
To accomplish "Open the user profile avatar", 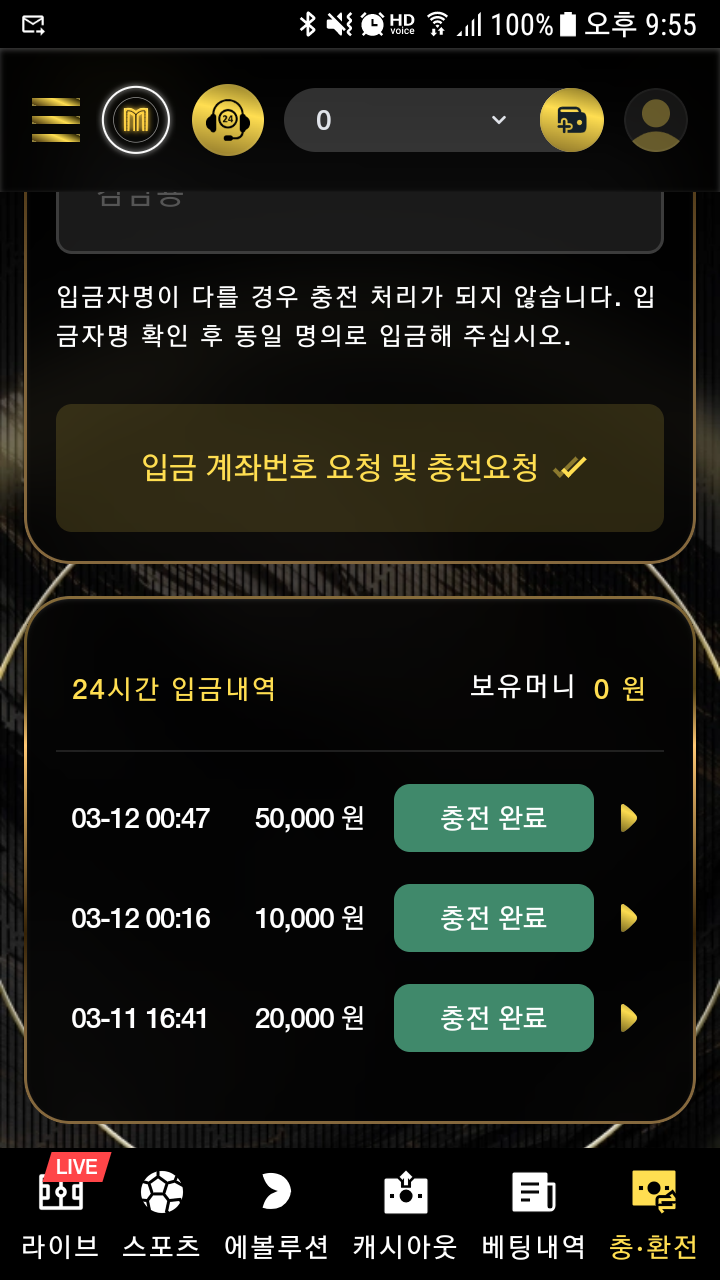I will tap(656, 120).
